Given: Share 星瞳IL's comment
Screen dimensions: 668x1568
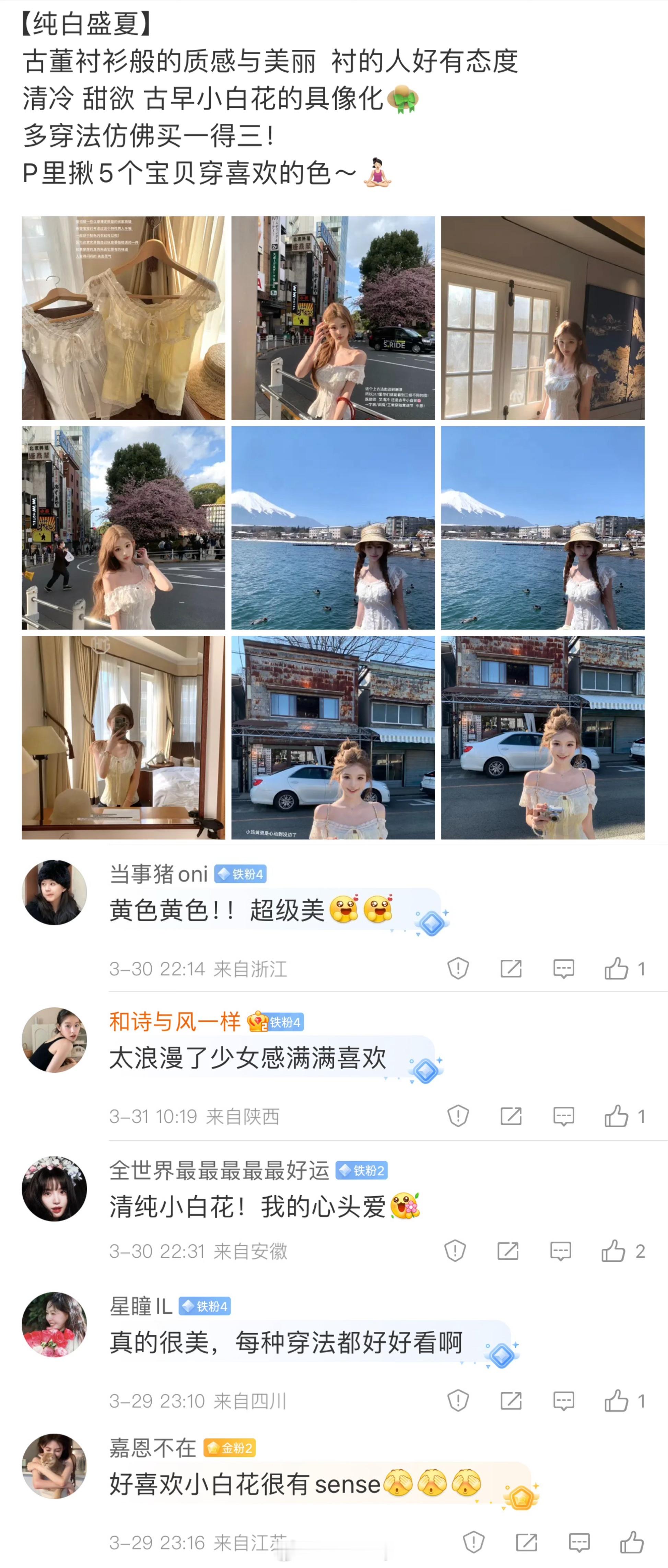Looking at the screenshot, I should click(x=511, y=1400).
